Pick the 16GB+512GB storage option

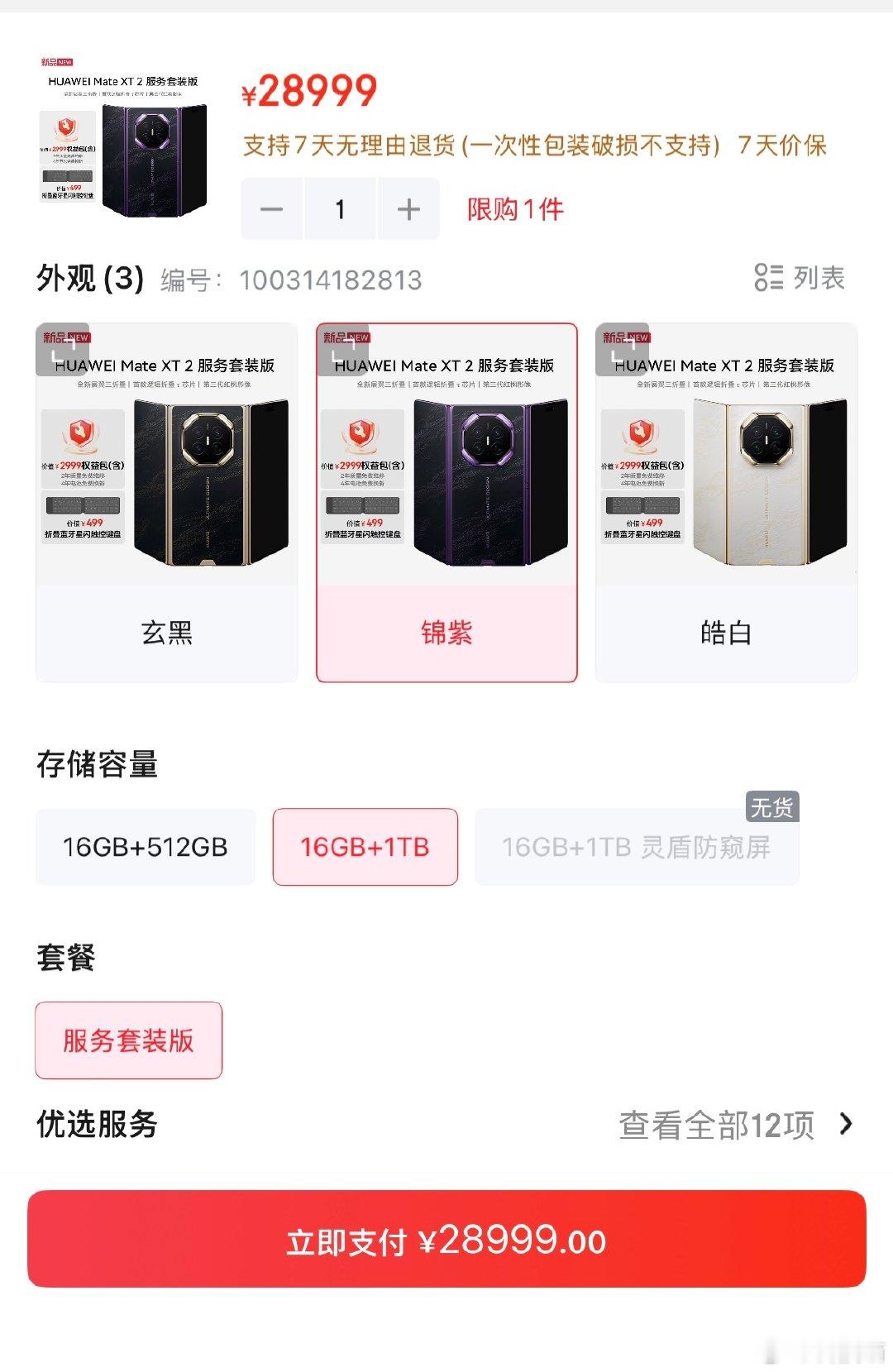(x=146, y=847)
